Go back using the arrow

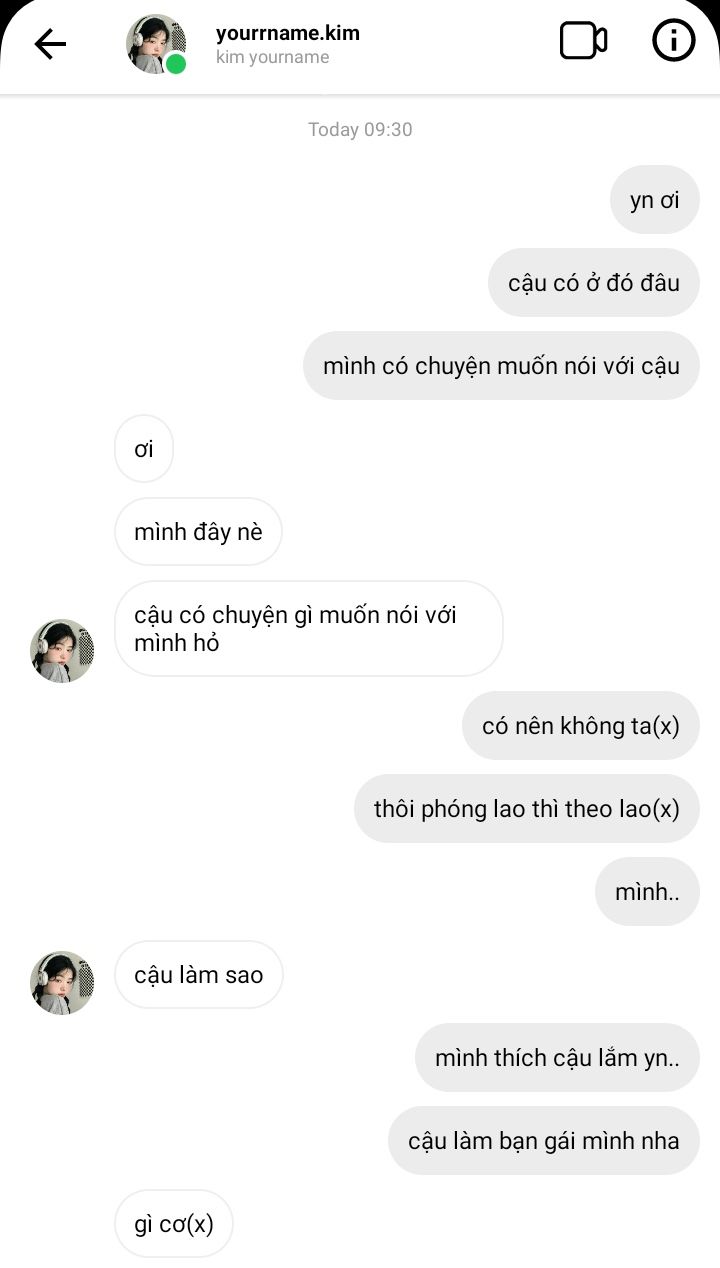50,44
